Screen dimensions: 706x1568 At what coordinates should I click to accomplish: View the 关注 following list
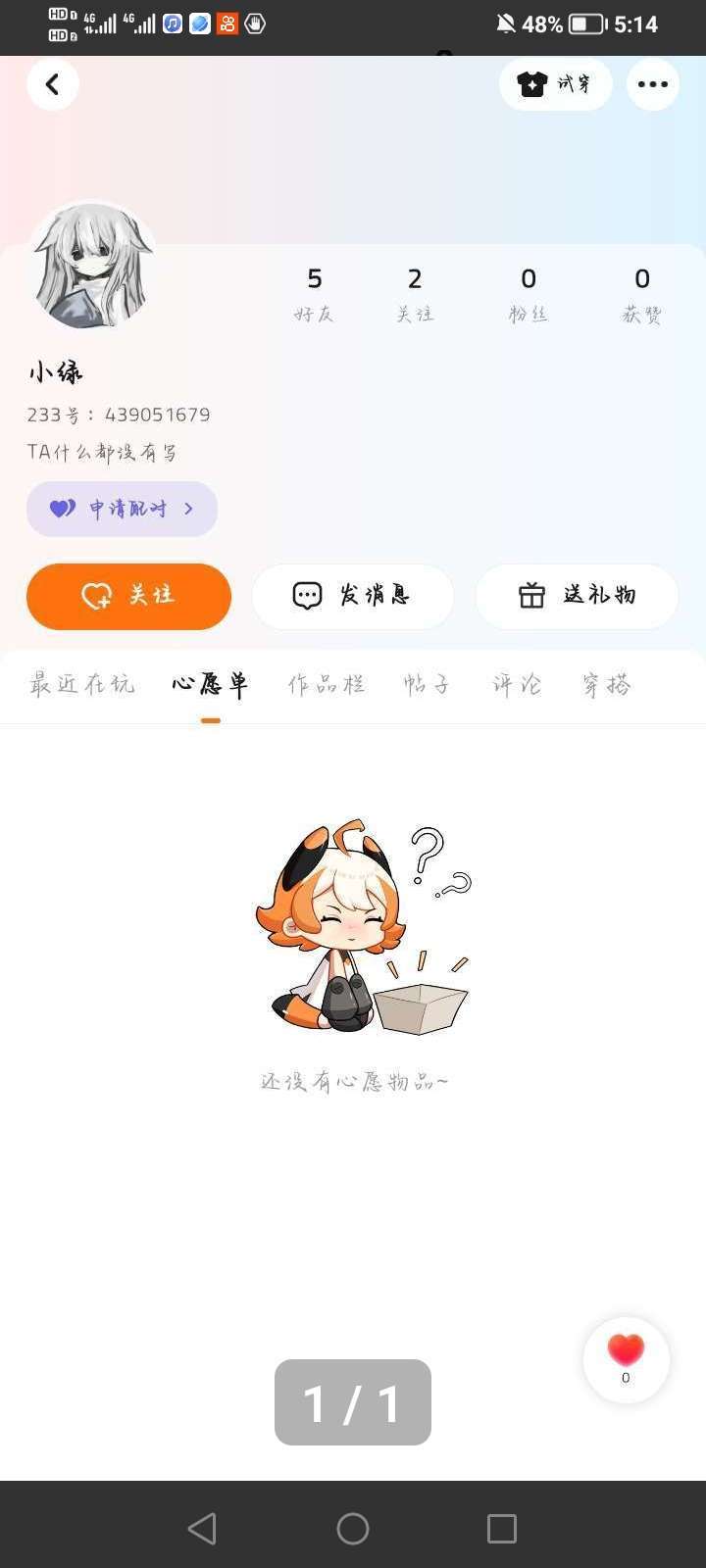pos(415,294)
